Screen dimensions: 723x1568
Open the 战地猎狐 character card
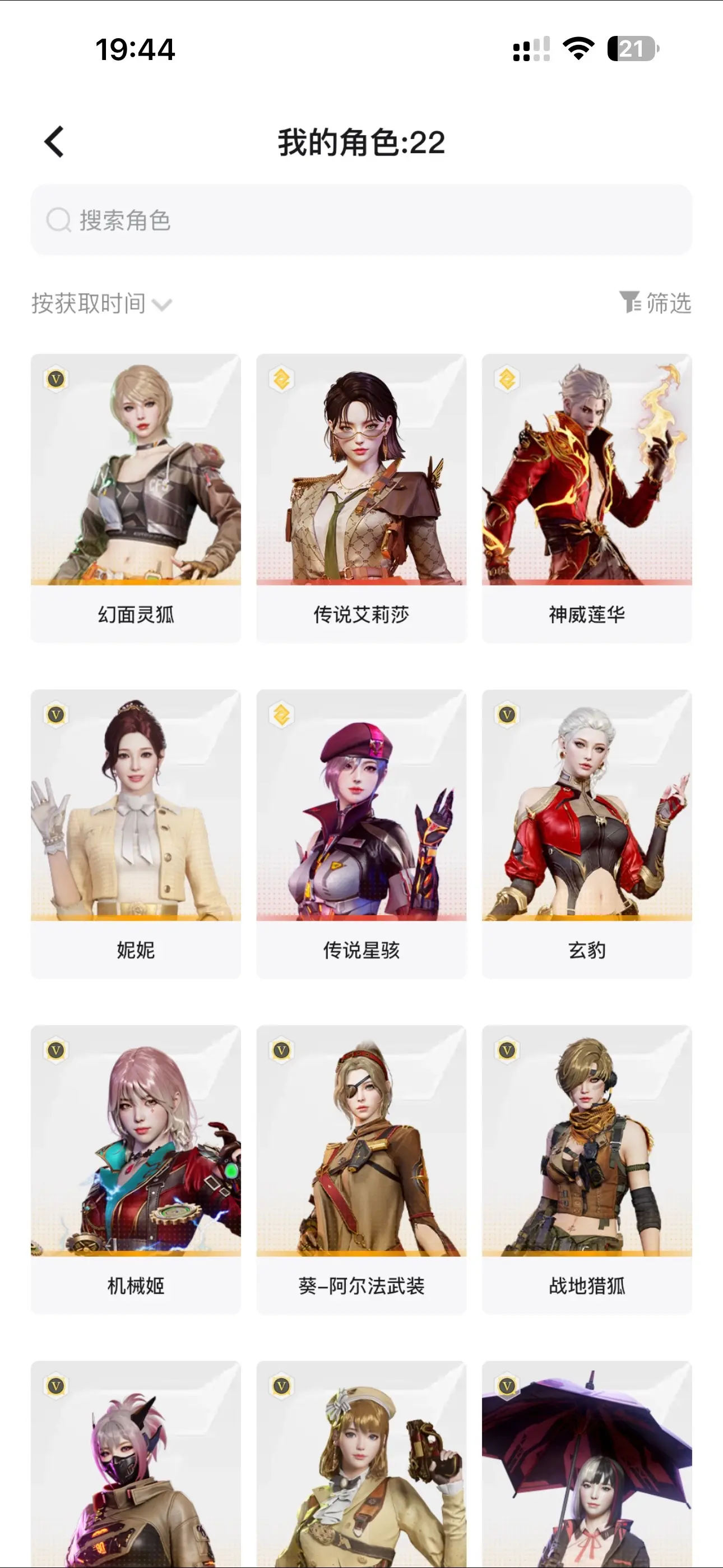[587, 1169]
